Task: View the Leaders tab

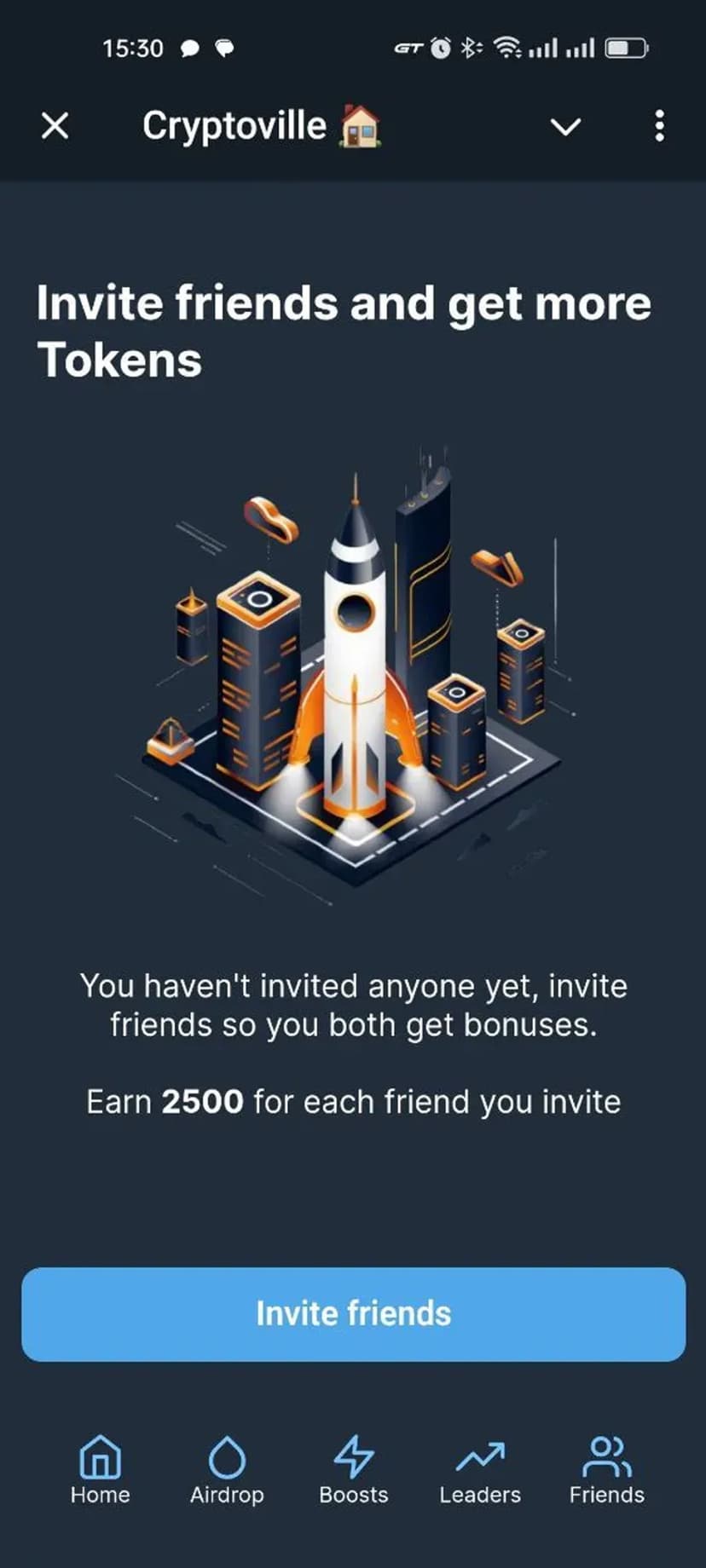Action: click(x=480, y=1470)
